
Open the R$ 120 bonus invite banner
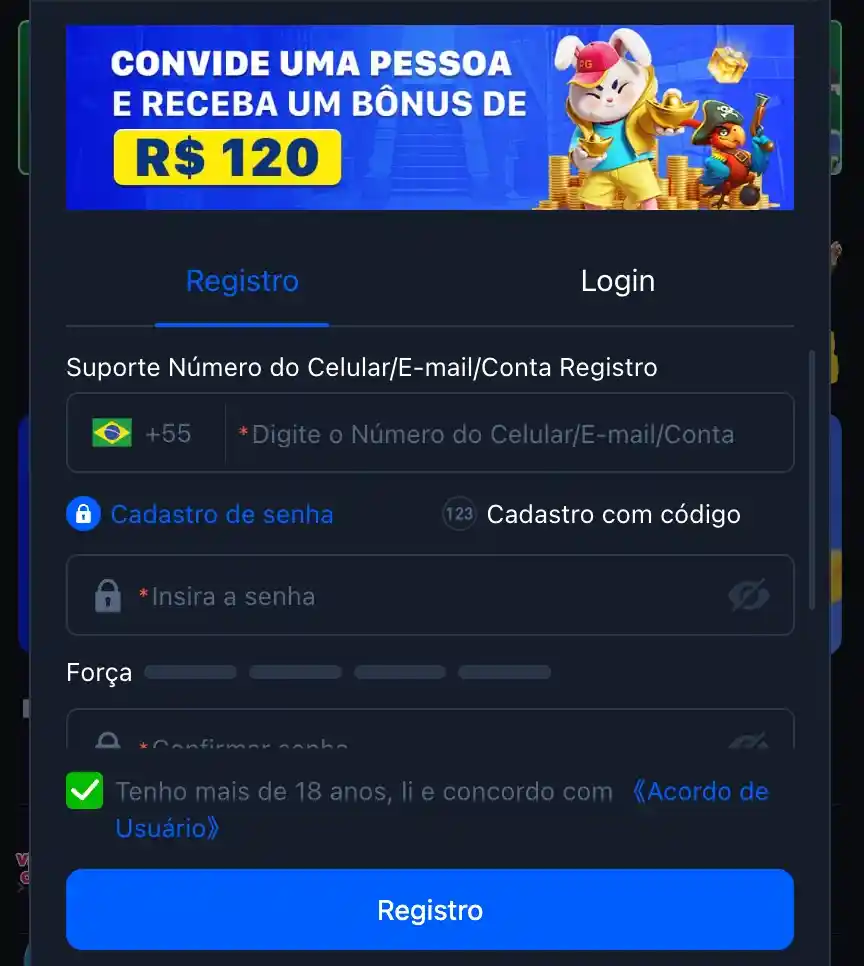coord(430,118)
